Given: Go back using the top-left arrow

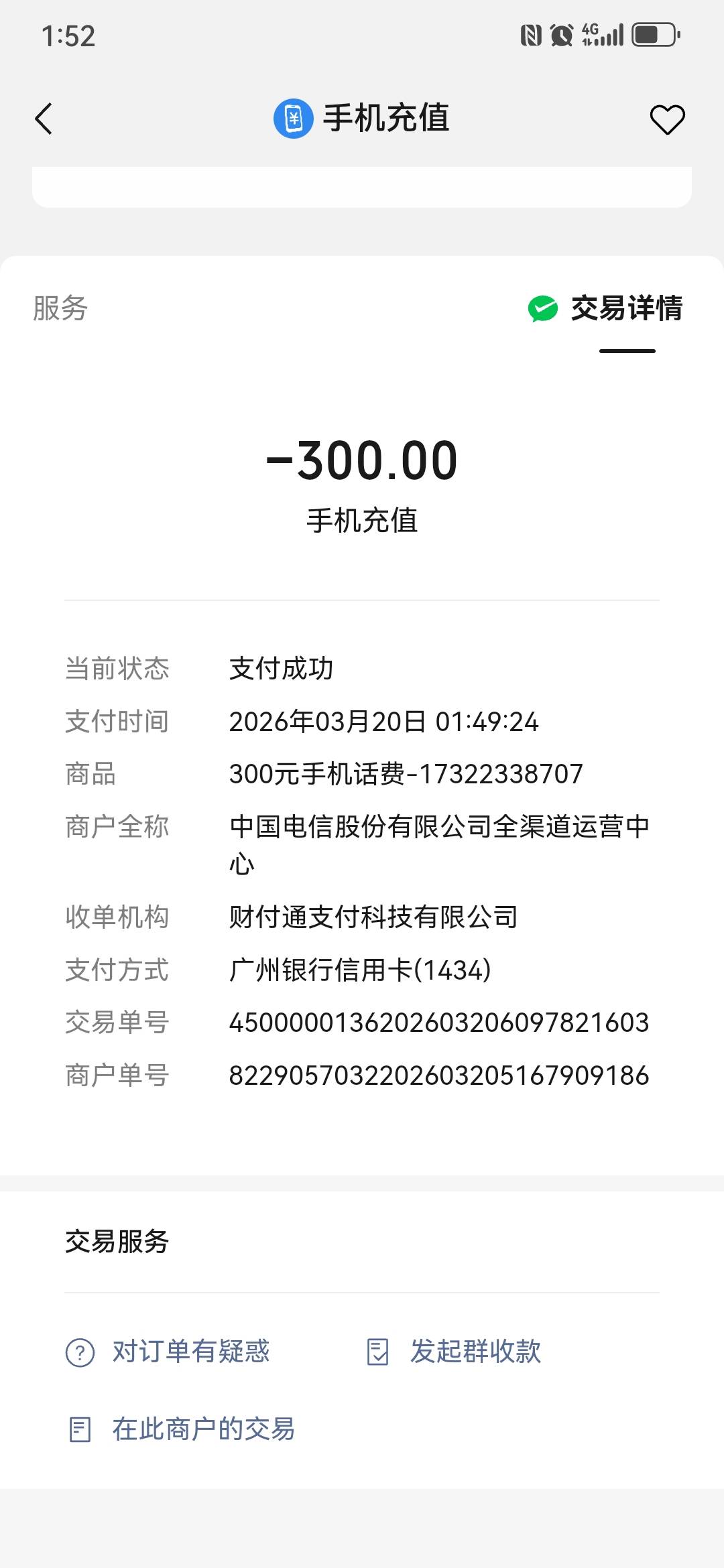Looking at the screenshot, I should click(44, 119).
